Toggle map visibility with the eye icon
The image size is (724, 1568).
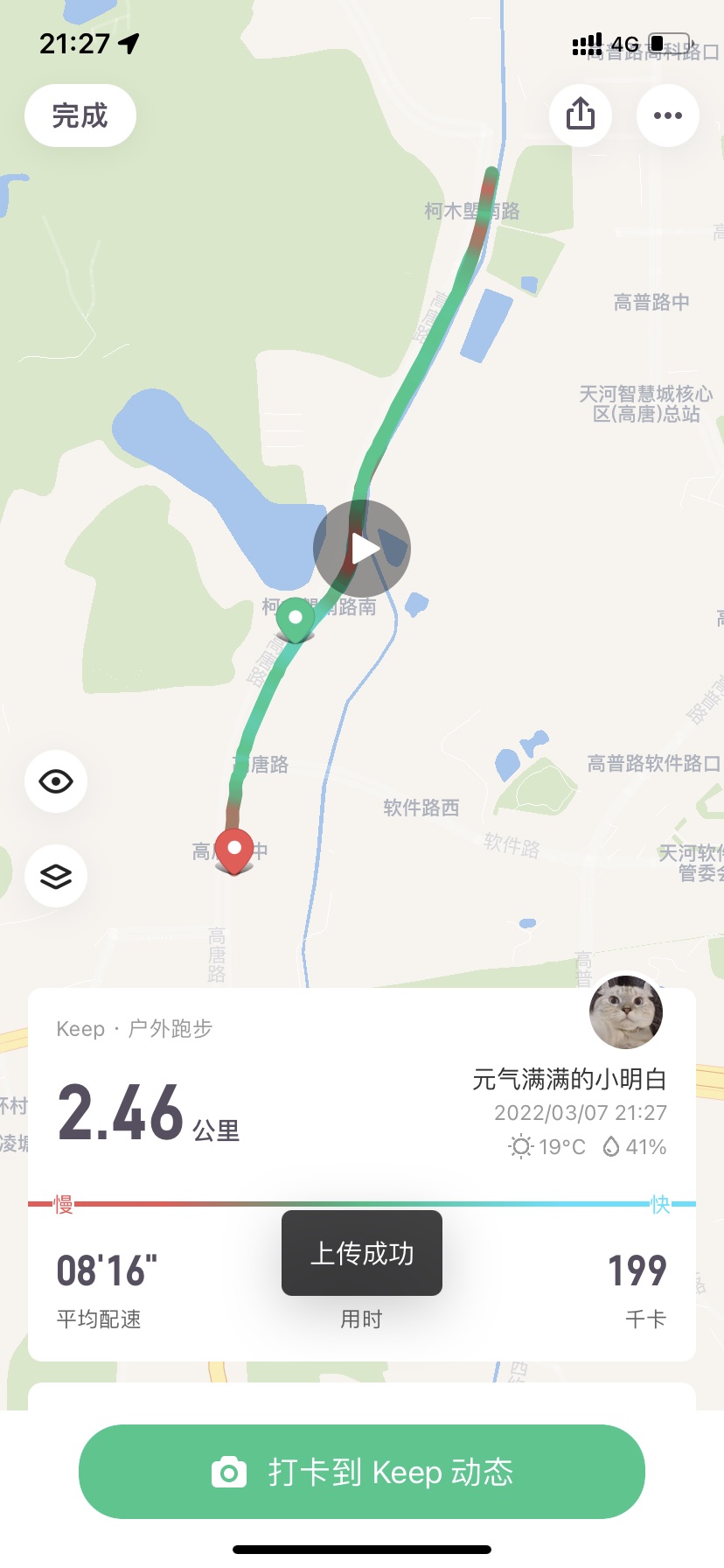click(x=56, y=781)
